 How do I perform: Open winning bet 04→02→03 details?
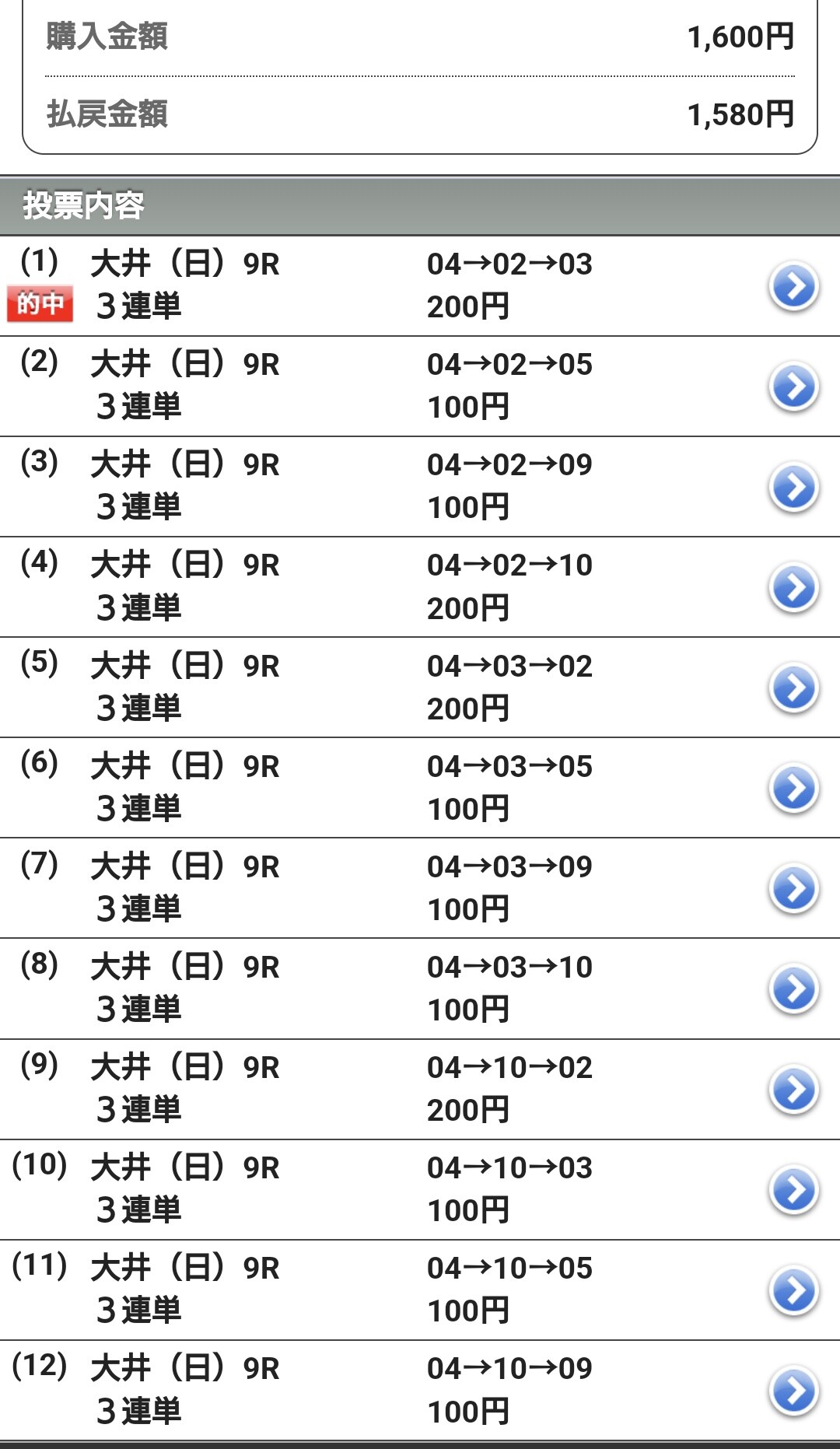(420, 285)
